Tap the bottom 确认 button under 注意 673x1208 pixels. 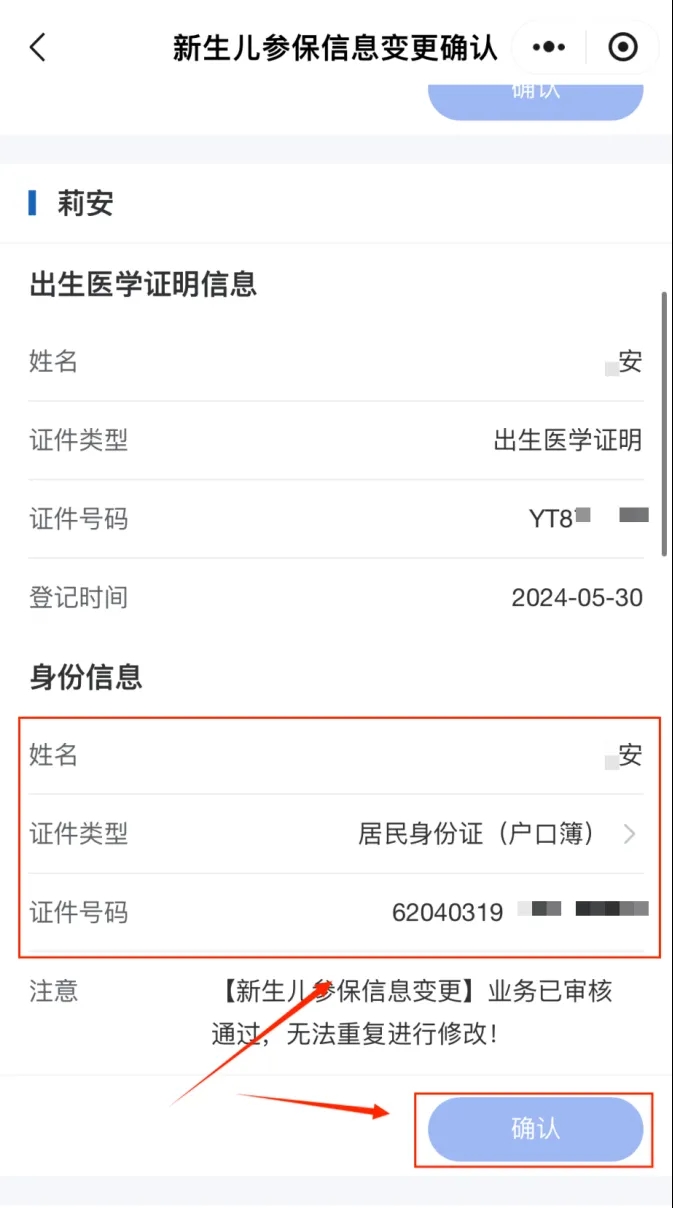pyautogui.click(x=535, y=1129)
